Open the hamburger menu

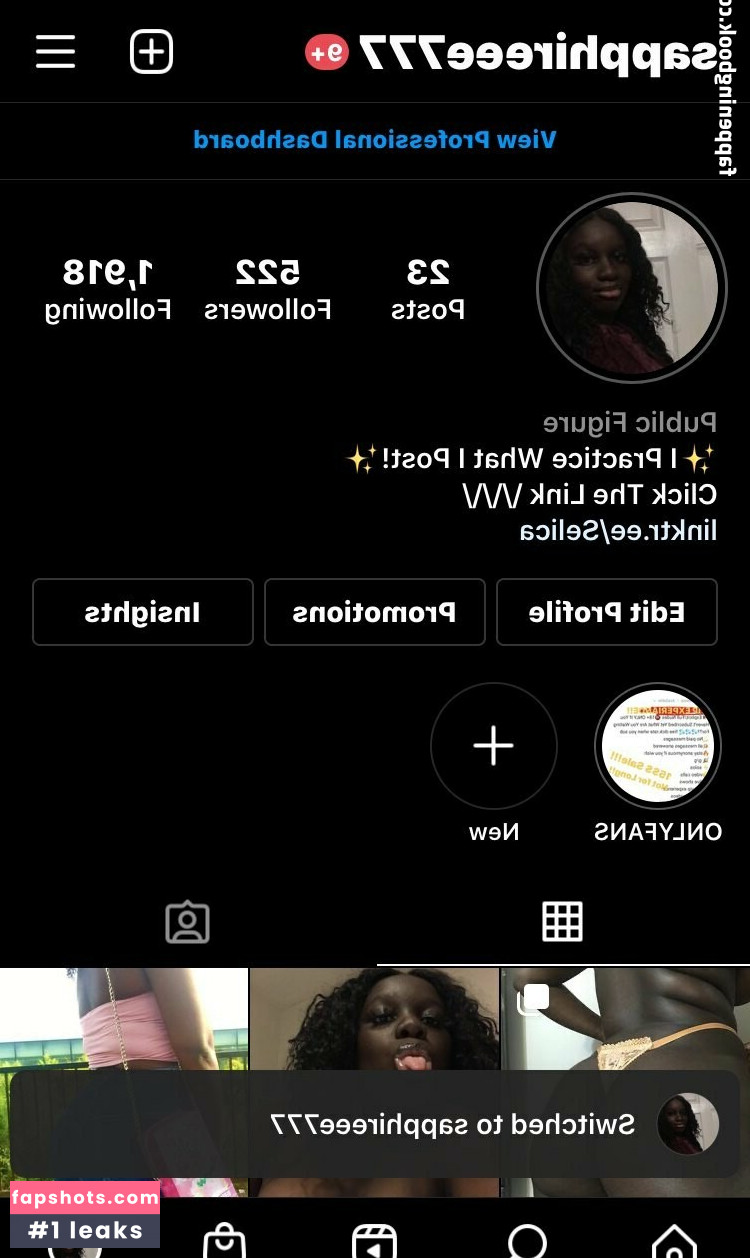56,51
